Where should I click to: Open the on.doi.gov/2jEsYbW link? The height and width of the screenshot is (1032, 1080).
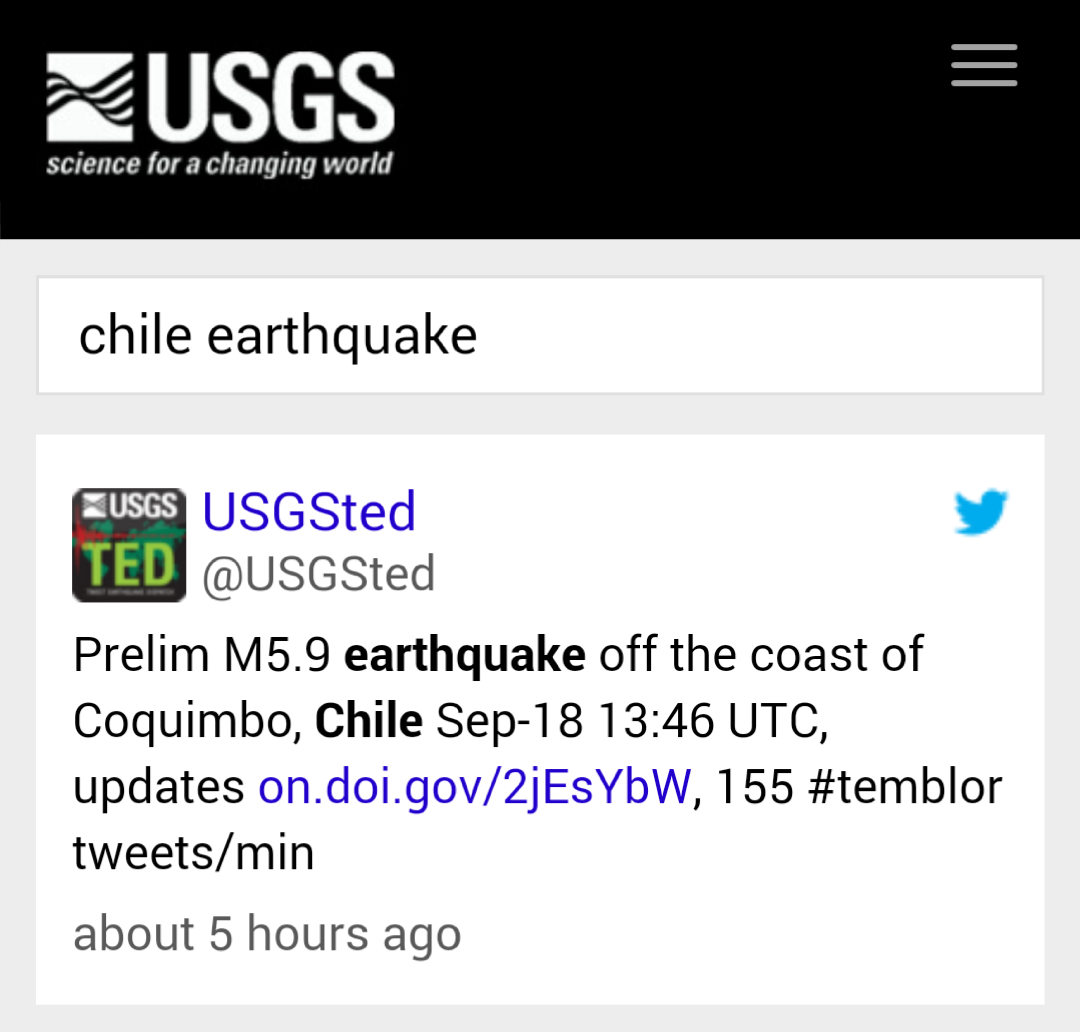[475, 788]
